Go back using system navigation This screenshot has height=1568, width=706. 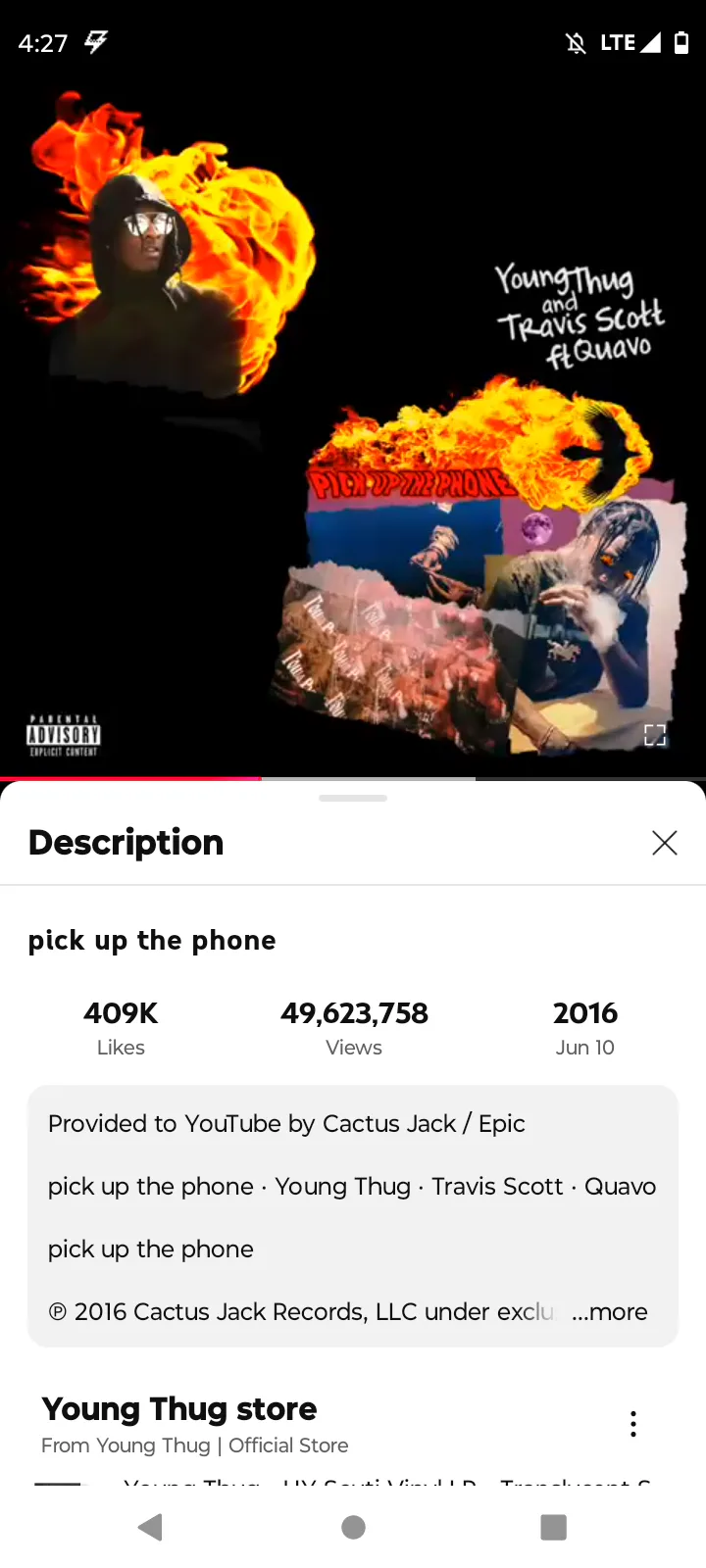pyautogui.click(x=150, y=1527)
